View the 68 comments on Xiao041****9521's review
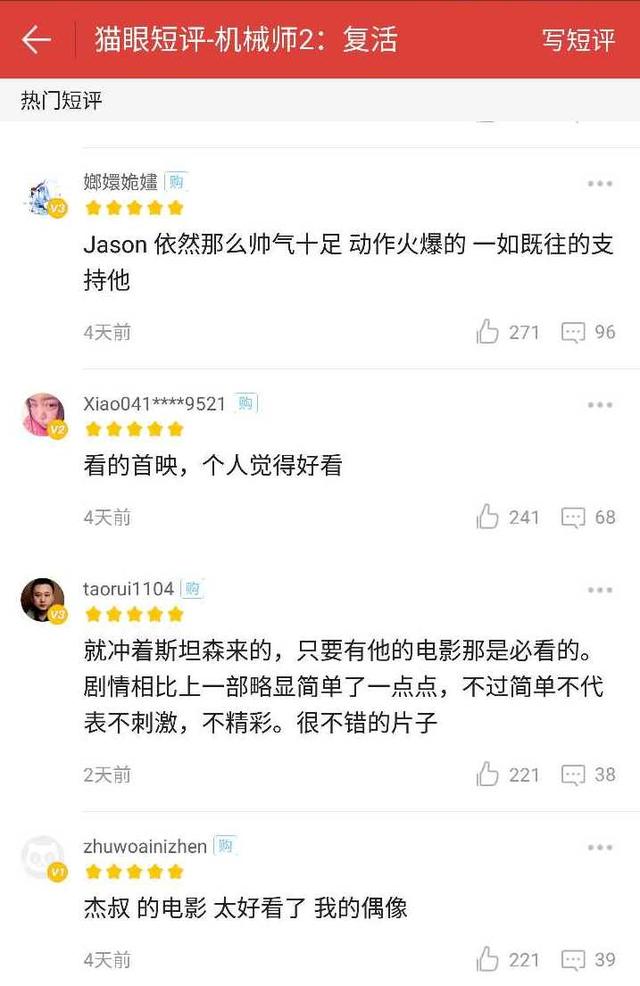640x986 pixels. (573, 517)
